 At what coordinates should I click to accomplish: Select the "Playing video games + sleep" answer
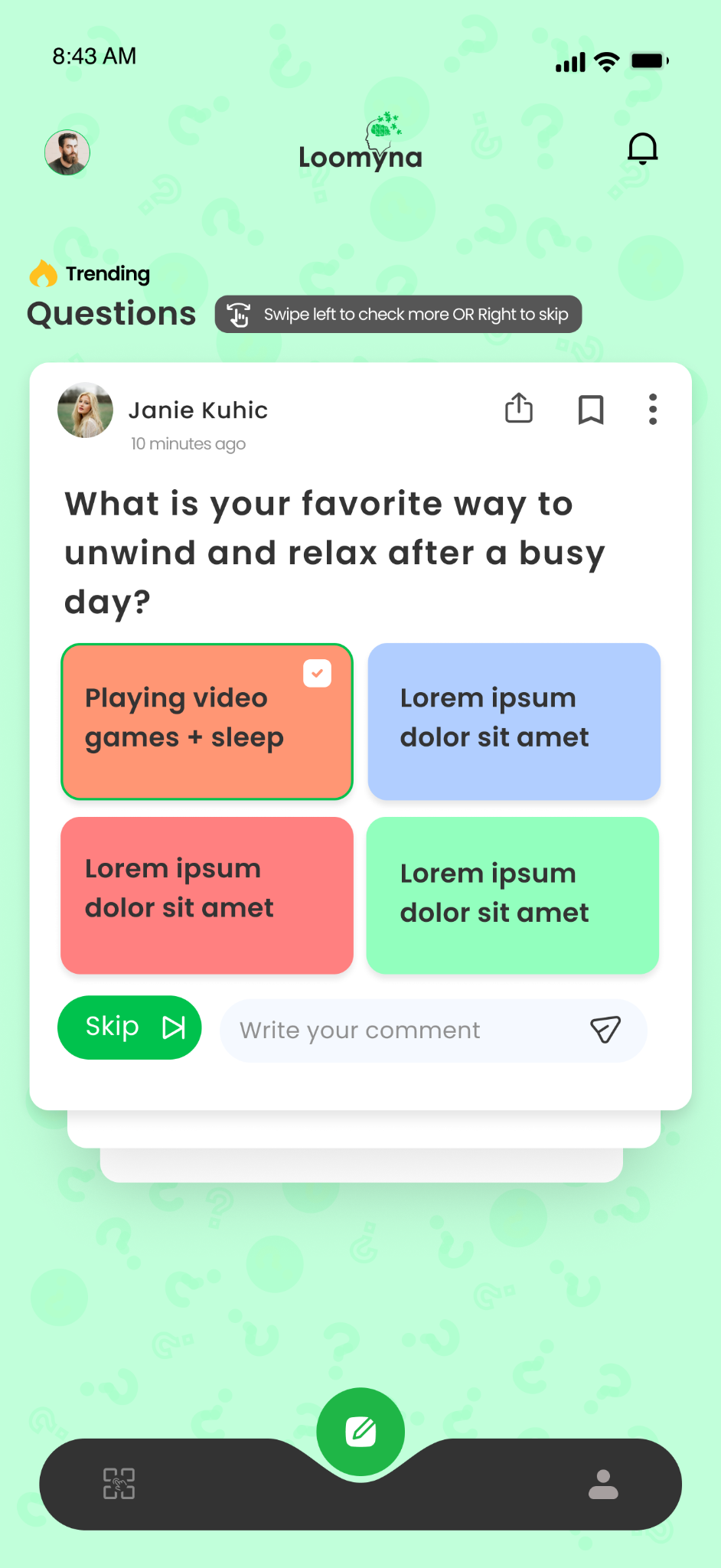click(x=207, y=721)
